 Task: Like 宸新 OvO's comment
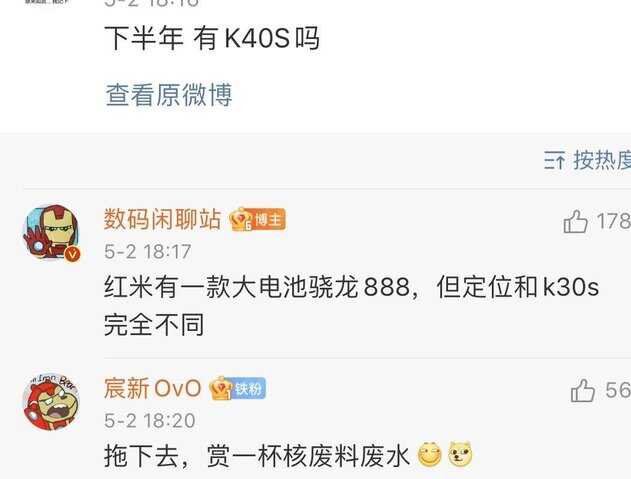point(583,391)
